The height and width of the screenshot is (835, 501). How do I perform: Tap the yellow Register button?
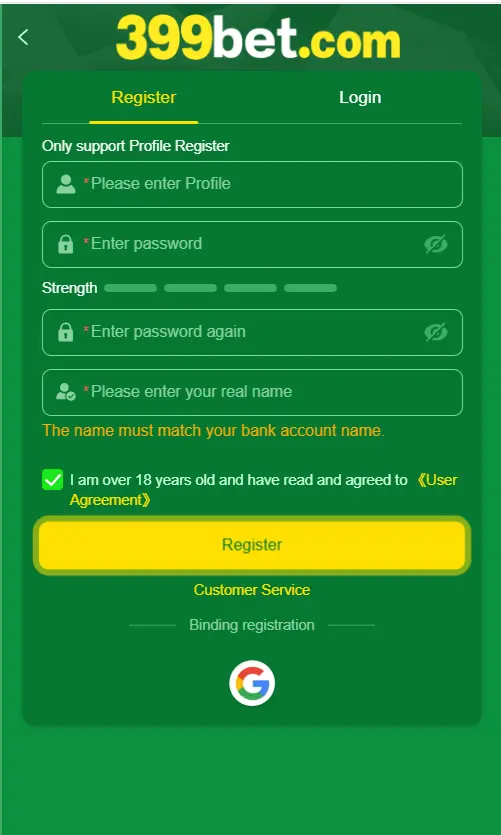[x=252, y=545]
